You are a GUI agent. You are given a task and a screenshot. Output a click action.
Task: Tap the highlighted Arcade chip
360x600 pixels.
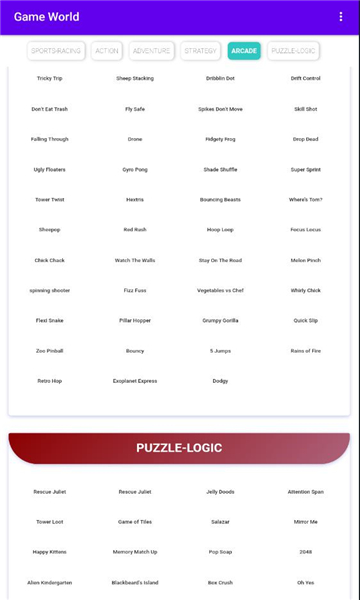tap(244, 51)
